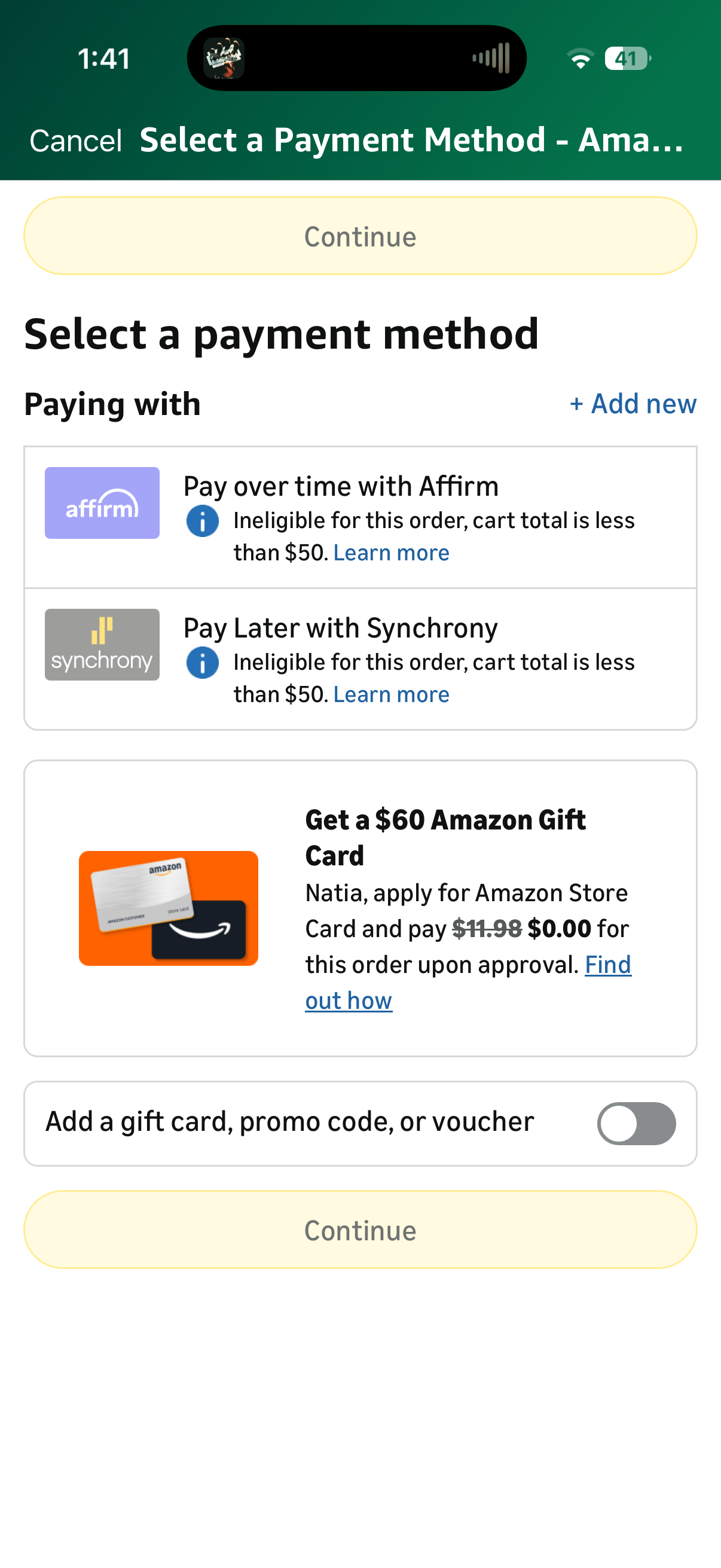Open Learn more under Synchrony
The image size is (721, 1568).
point(391,694)
